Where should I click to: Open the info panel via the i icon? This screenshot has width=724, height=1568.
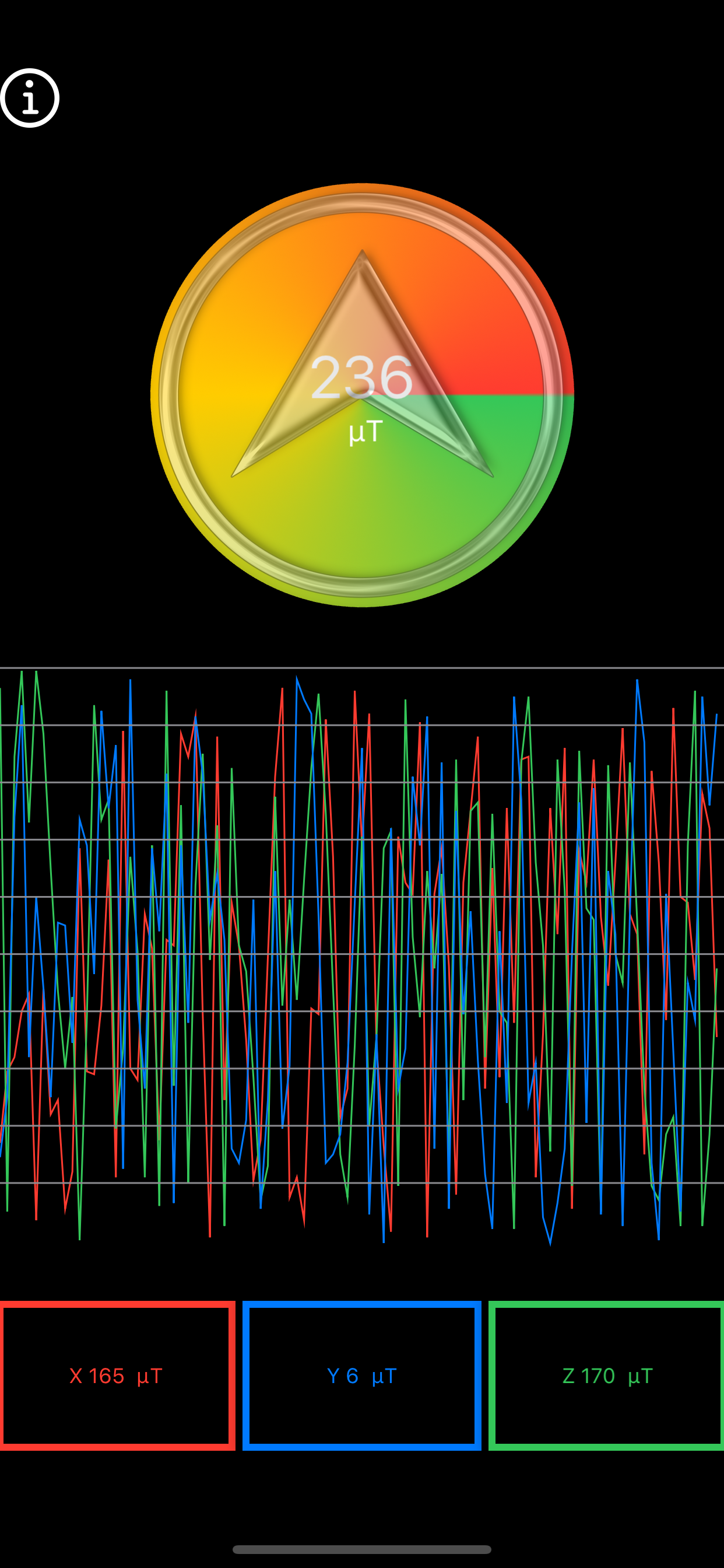tap(29, 97)
